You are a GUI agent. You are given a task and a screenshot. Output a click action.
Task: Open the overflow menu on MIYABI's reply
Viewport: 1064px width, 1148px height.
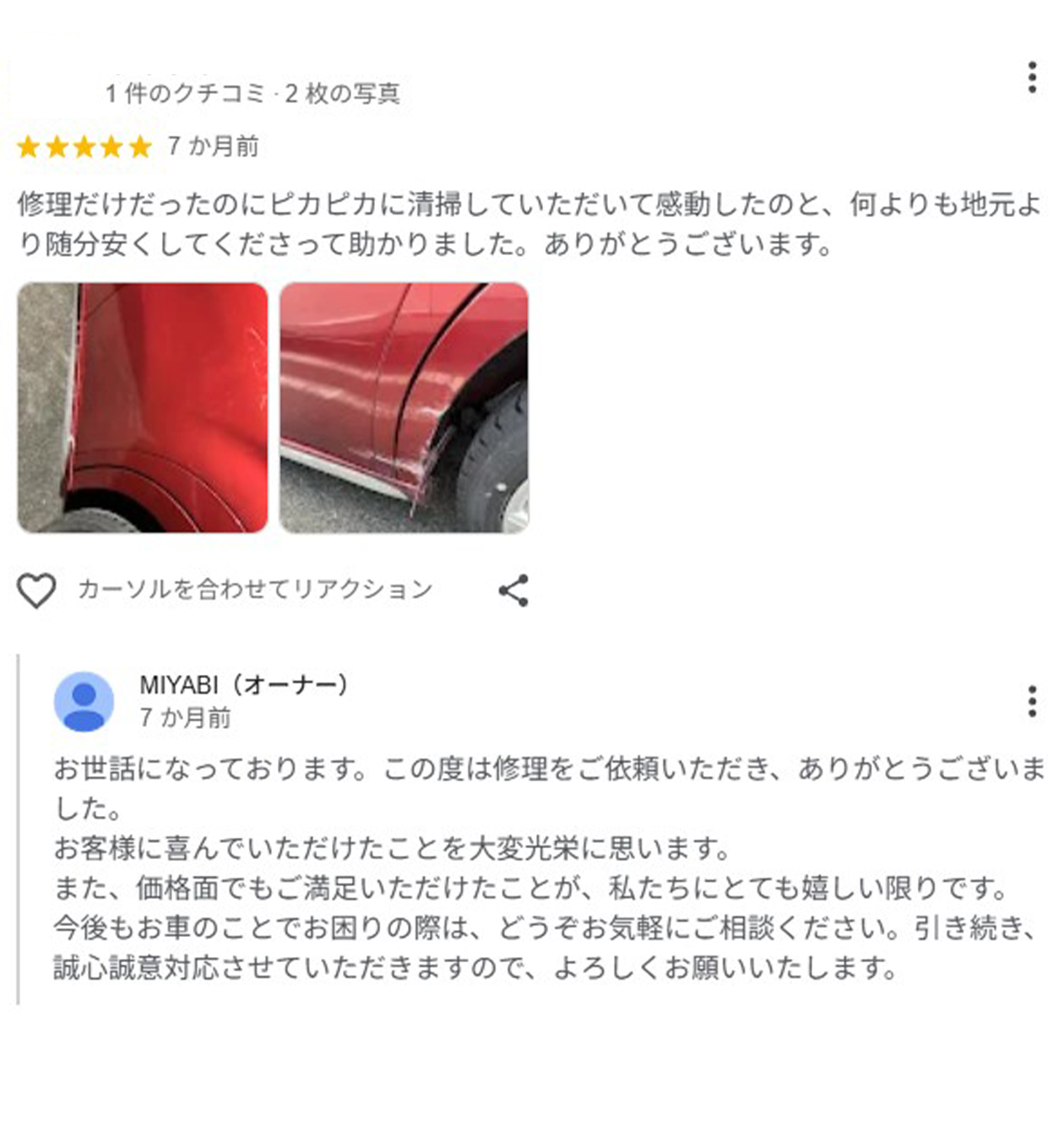coord(1031,701)
